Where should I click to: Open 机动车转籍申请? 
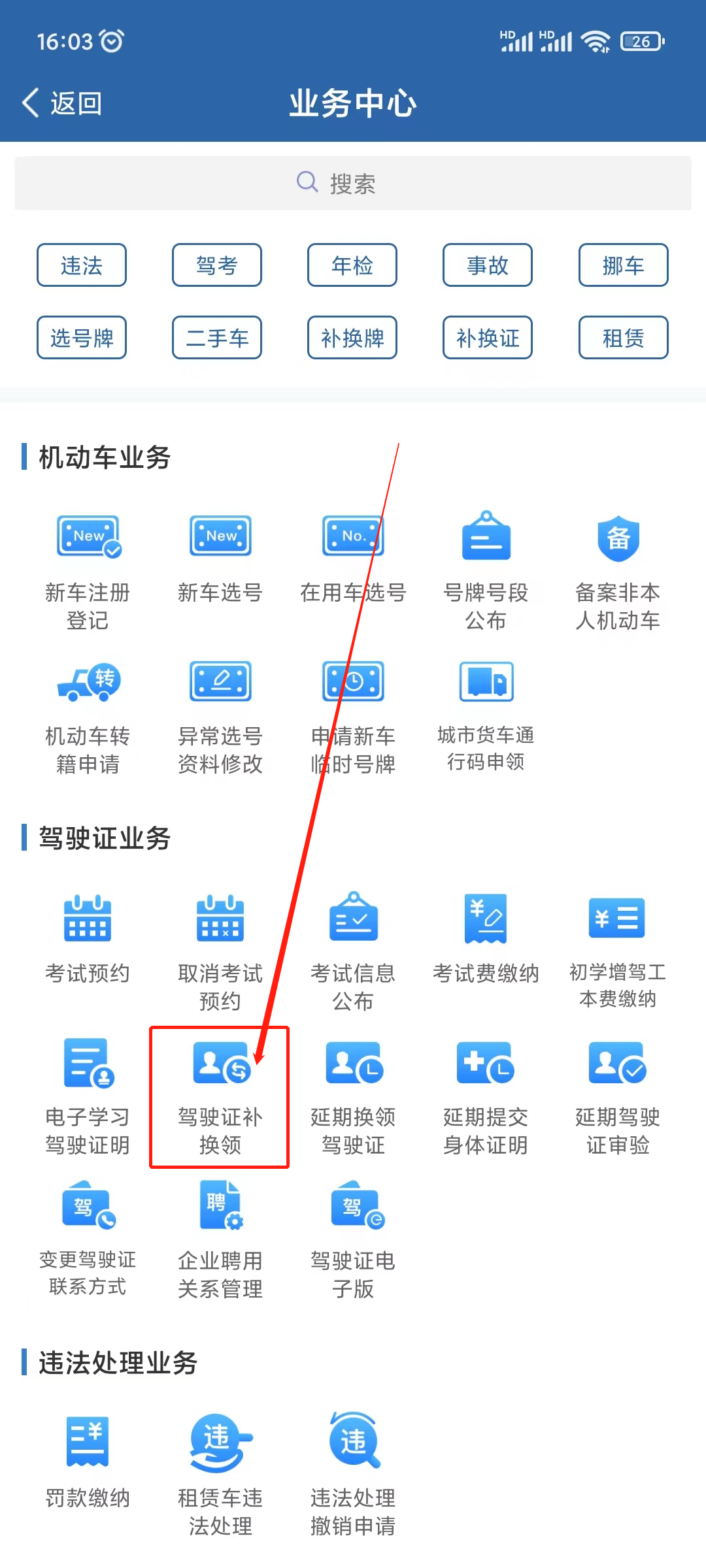coord(88,715)
